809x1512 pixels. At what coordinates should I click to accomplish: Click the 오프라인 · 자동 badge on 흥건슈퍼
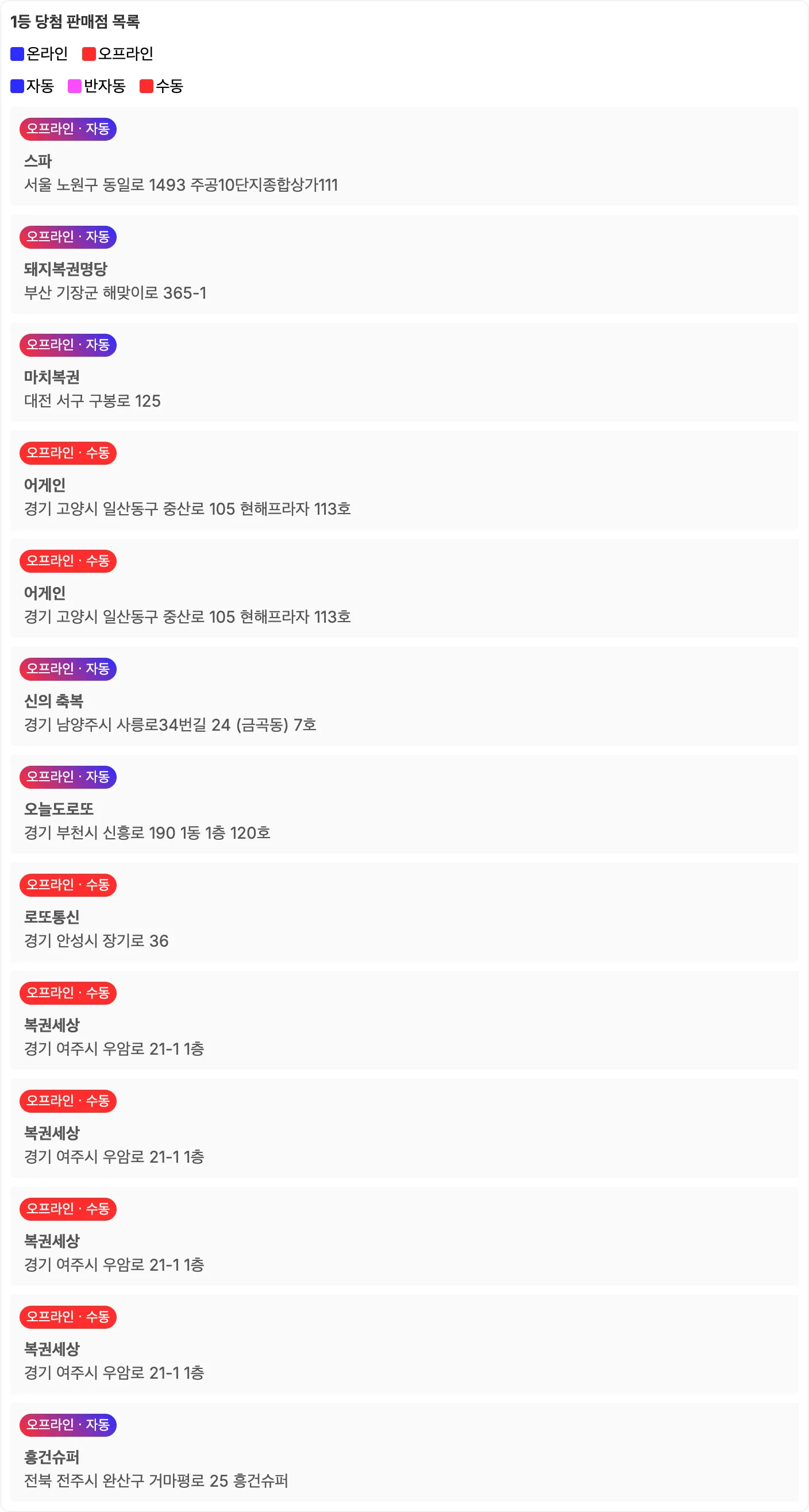pos(68,1425)
